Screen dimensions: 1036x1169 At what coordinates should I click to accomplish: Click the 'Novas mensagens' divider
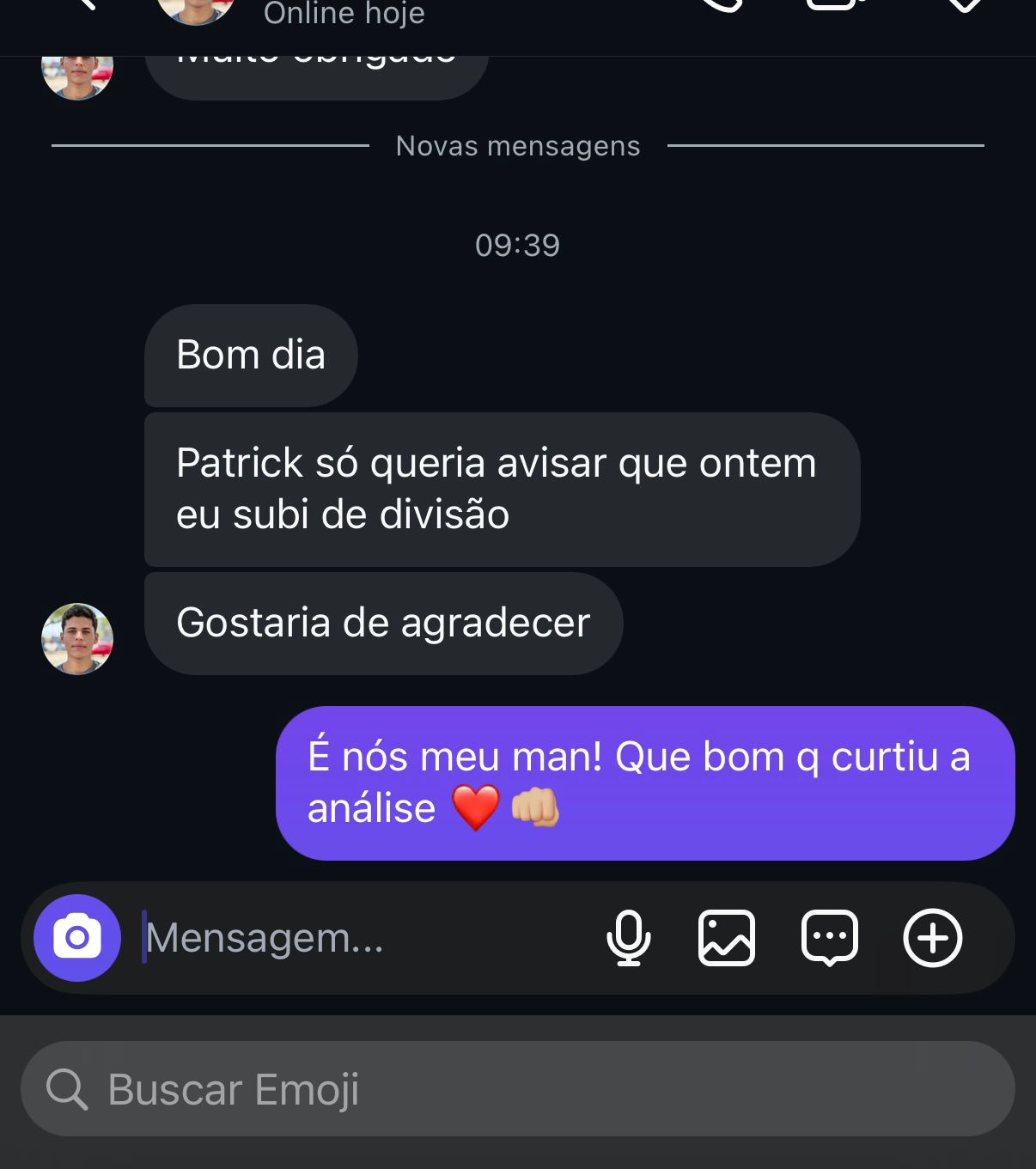click(517, 145)
